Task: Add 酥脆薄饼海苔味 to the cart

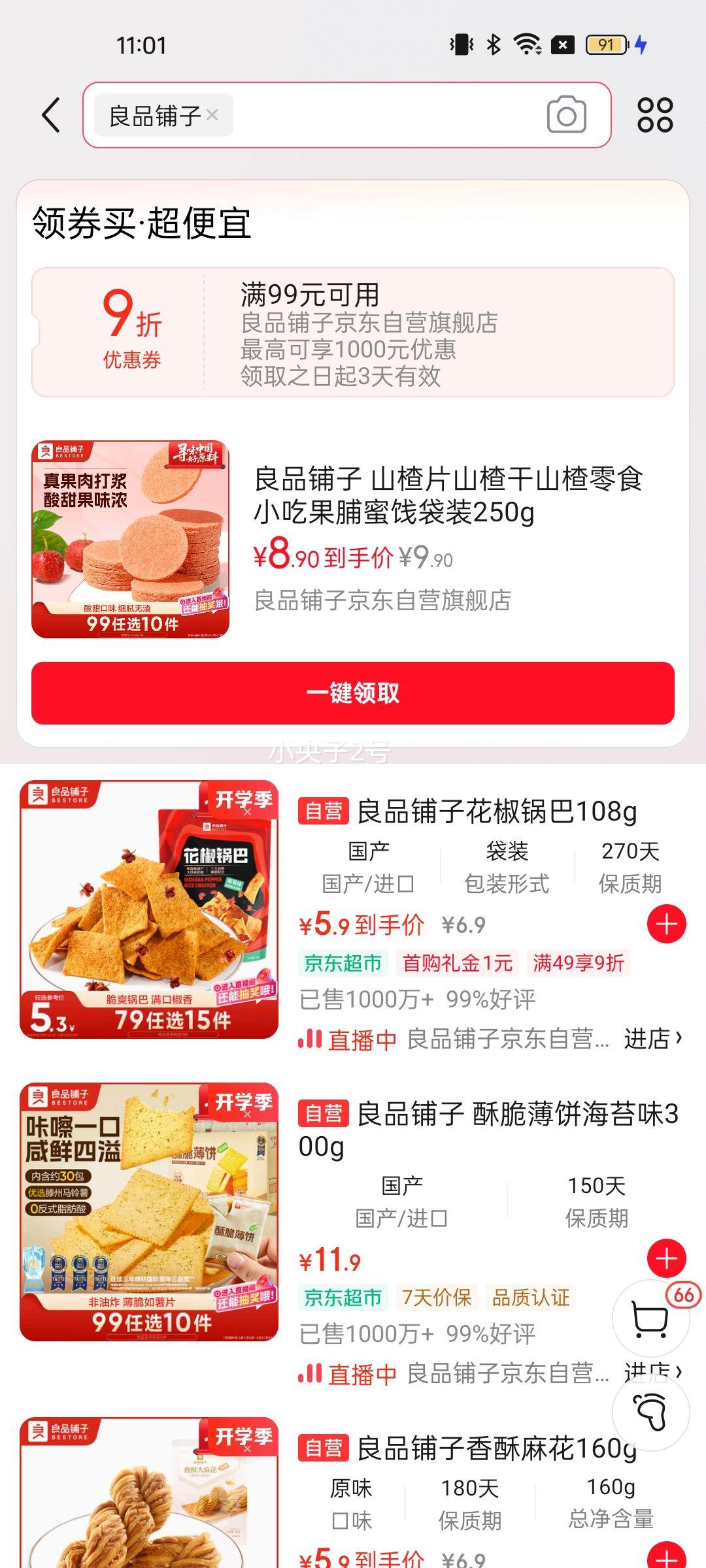Action: coord(666,1258)
